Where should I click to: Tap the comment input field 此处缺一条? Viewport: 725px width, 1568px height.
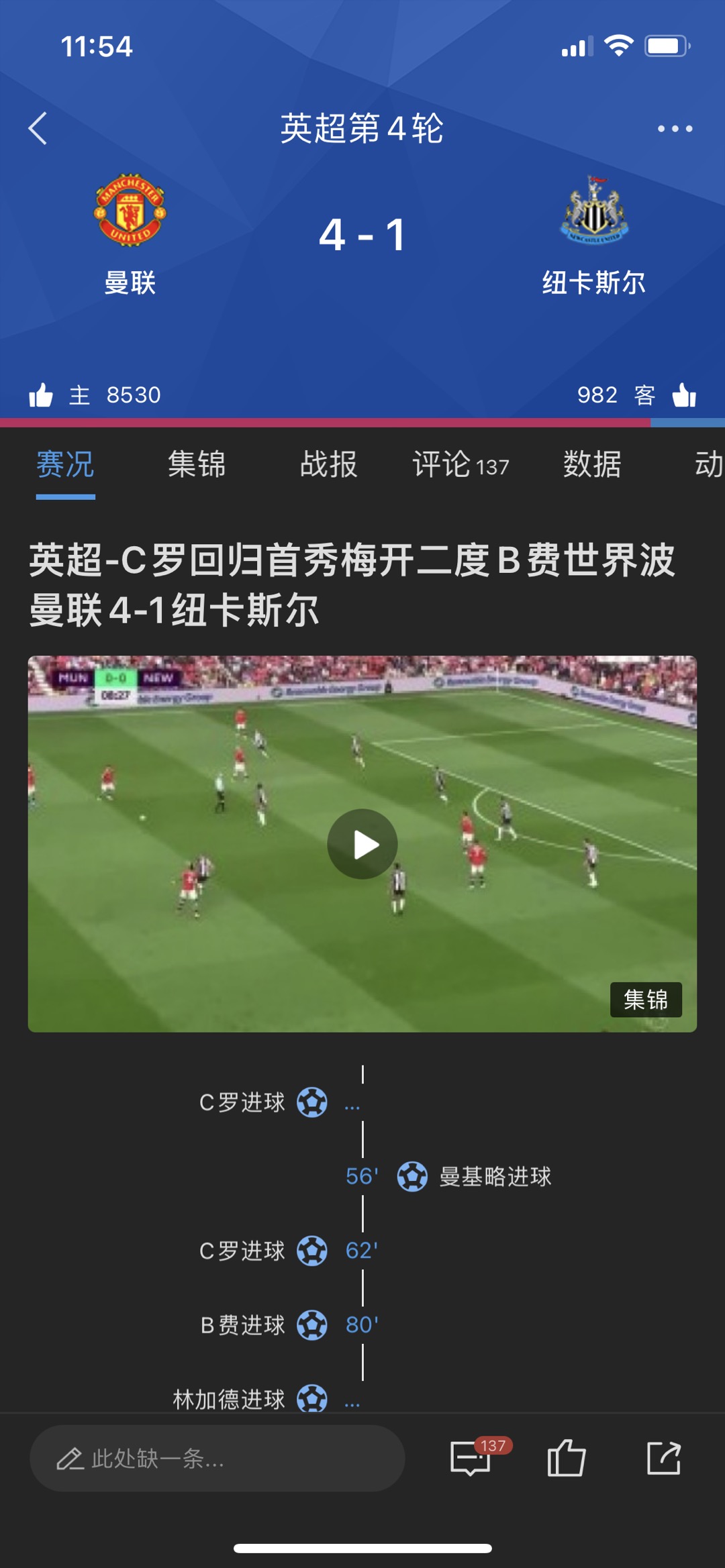pos(217,1458)
